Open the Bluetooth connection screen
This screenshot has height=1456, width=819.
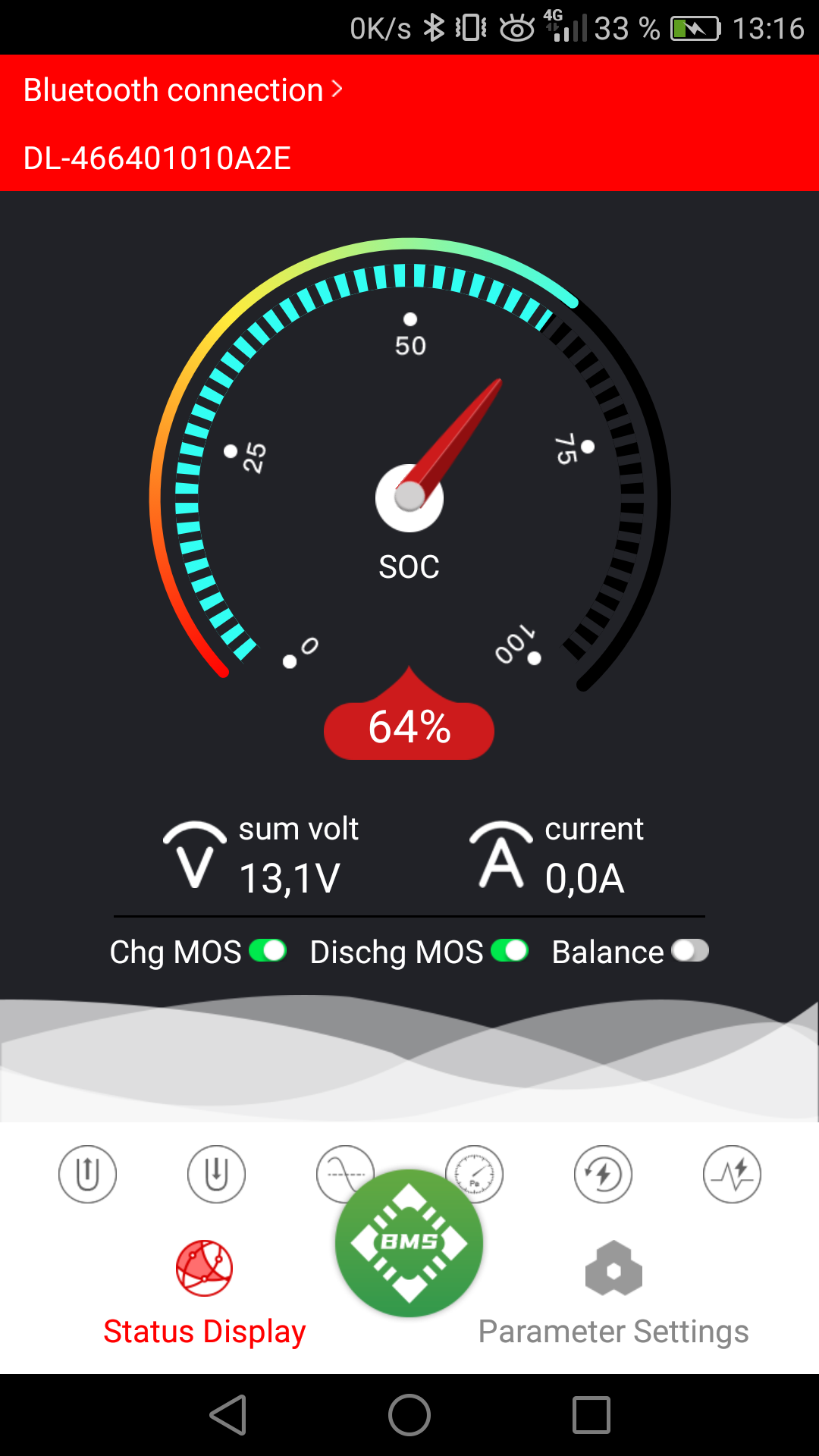click(x=182, y=90)
